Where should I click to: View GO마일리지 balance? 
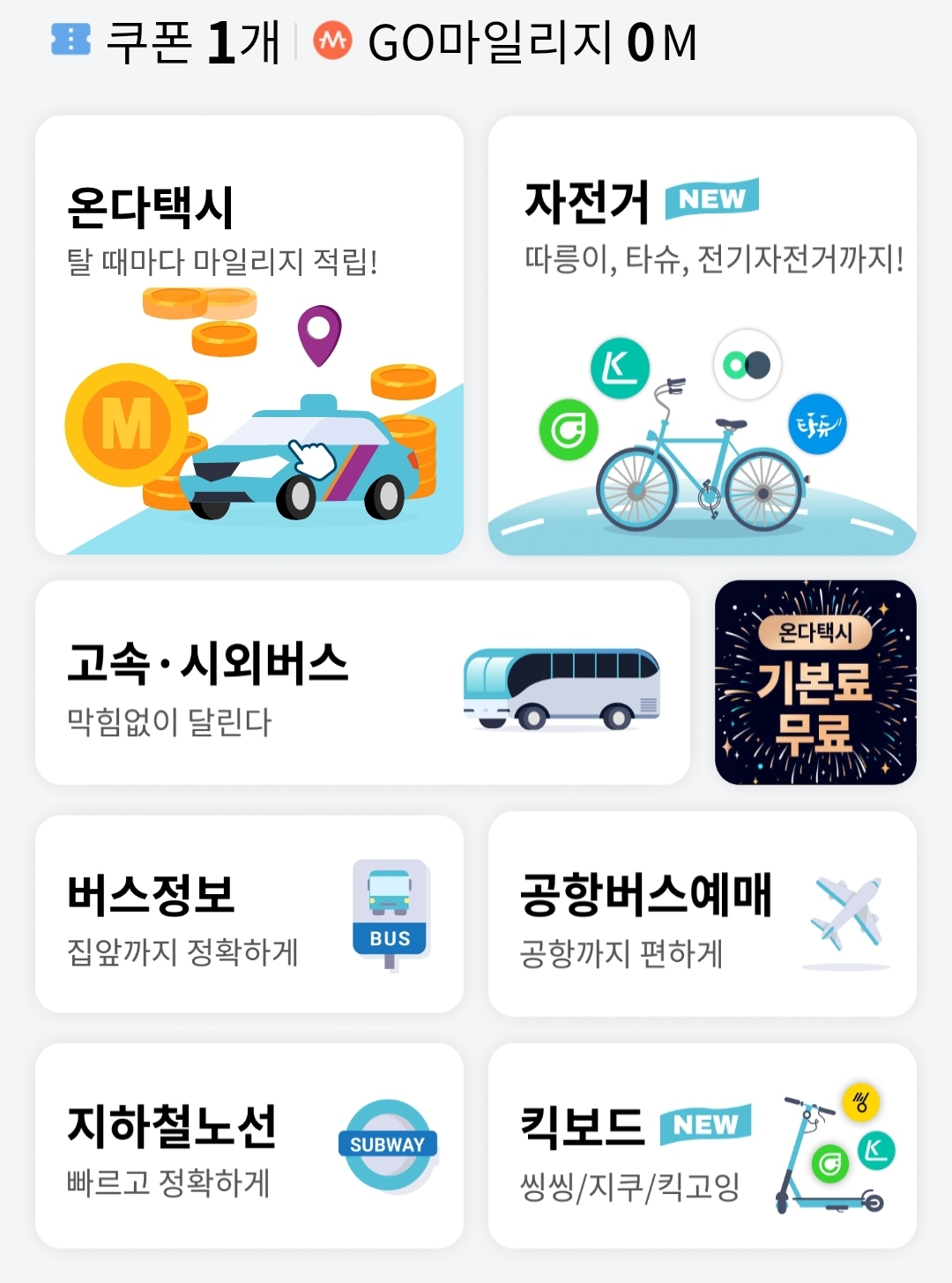click(505, 41)
